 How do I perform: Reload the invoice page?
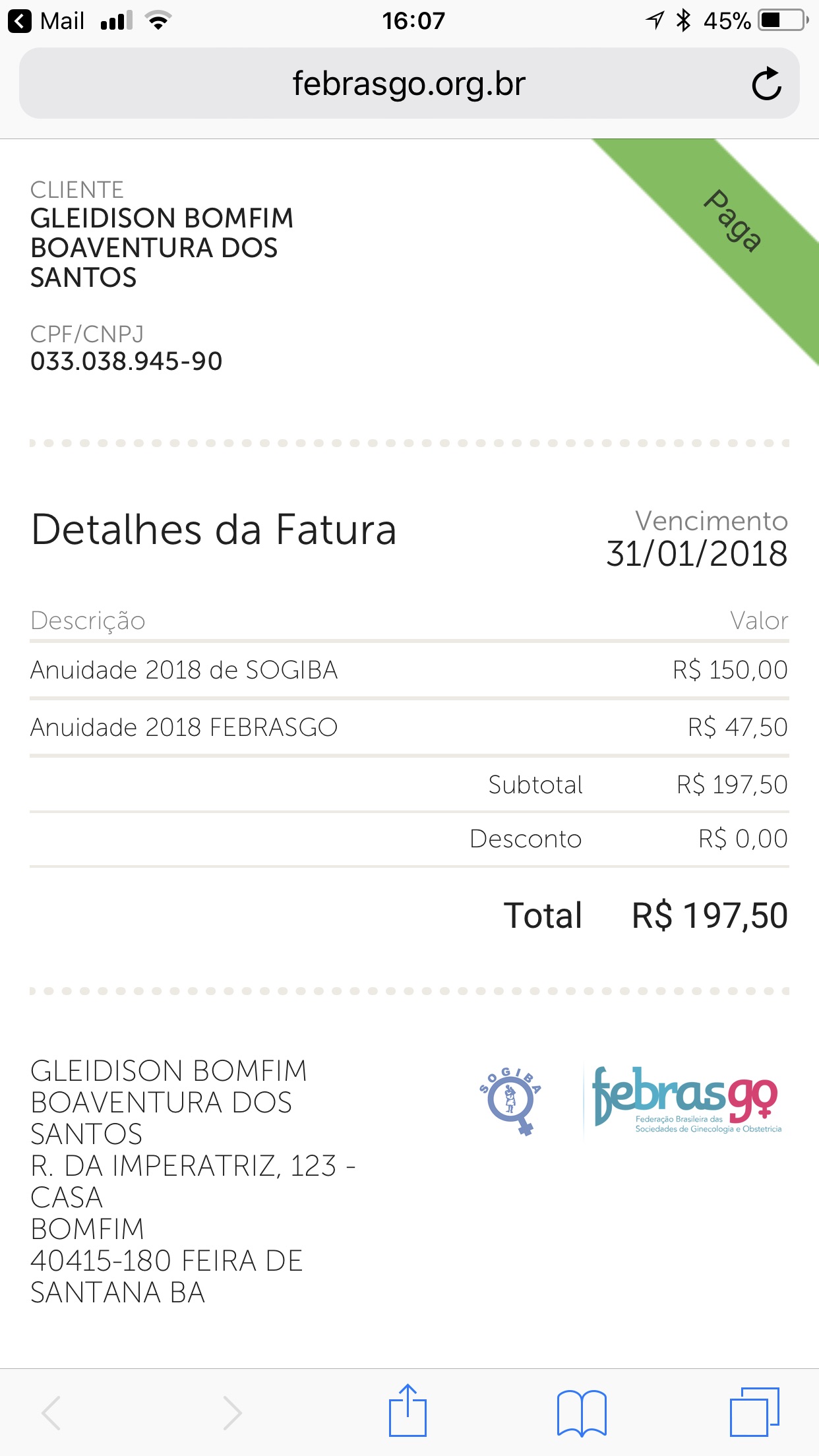766,84
